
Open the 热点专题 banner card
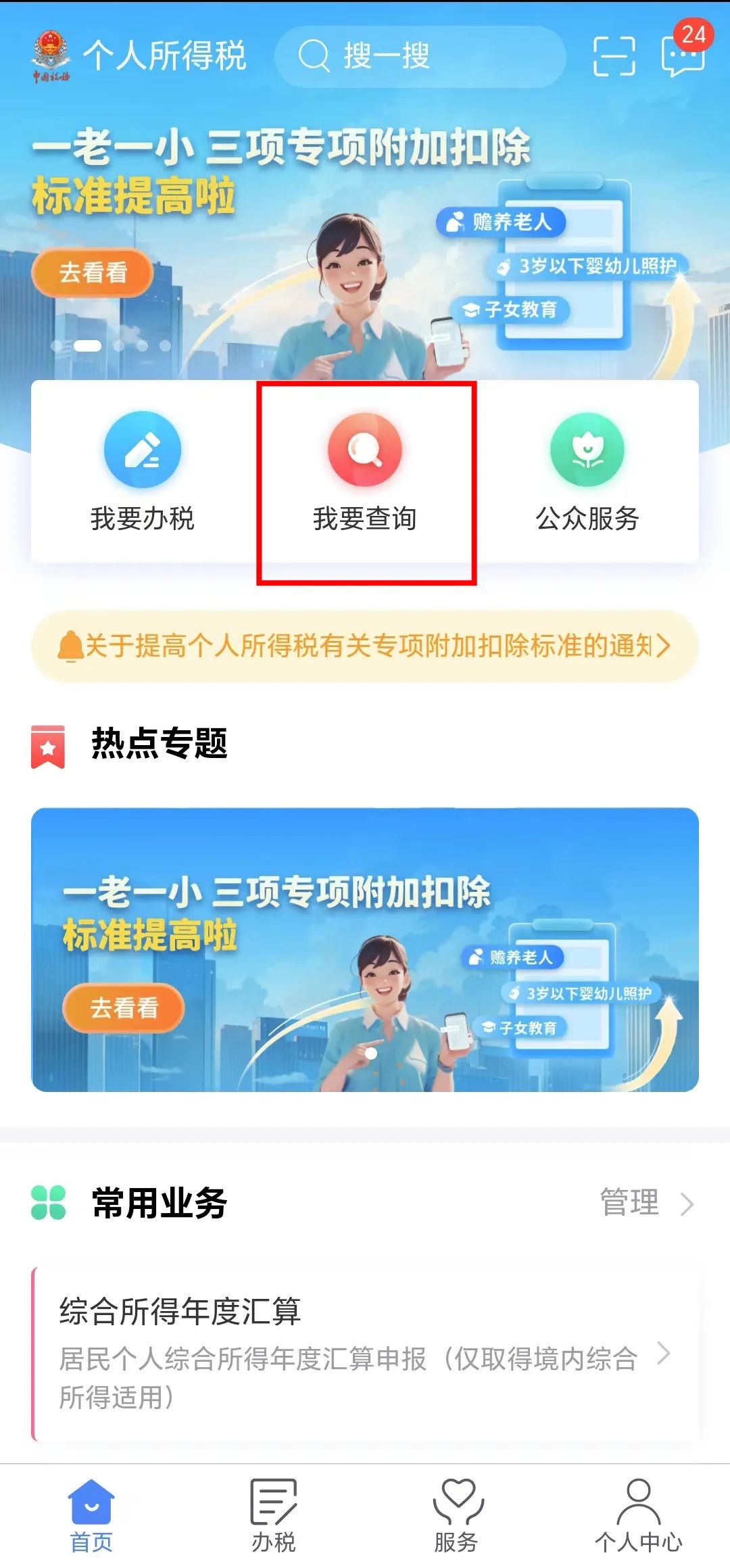coord(365,949)
